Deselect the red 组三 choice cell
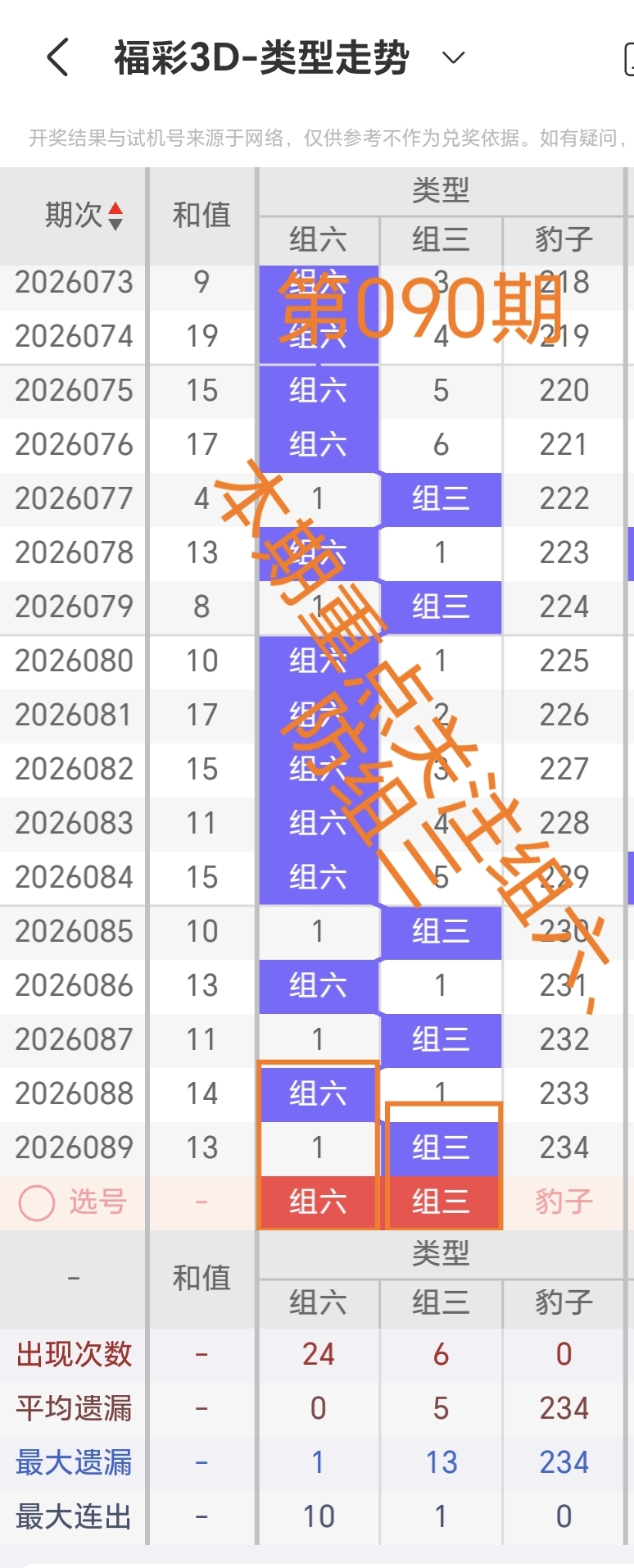Viewport: 634px width, 1568px height. pos(441,1202)
